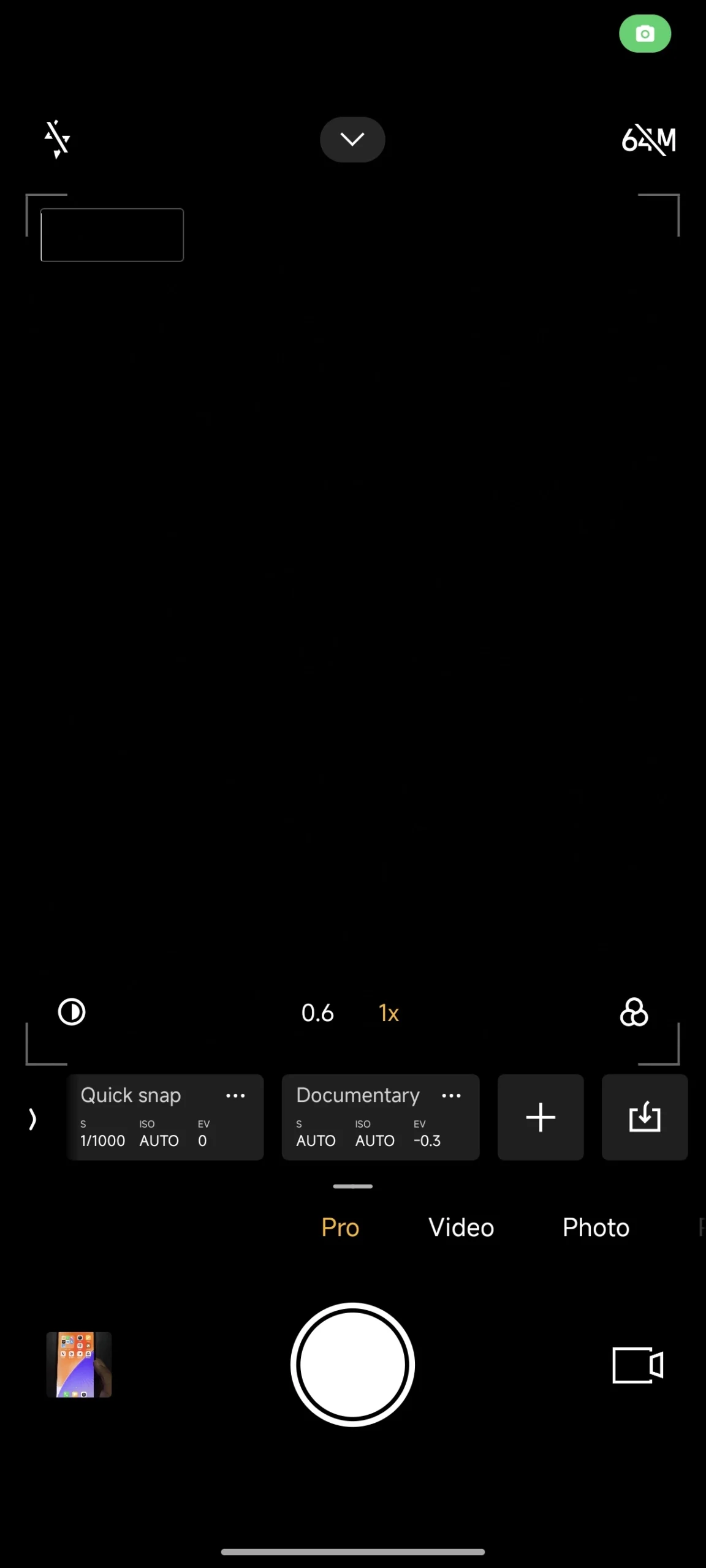Switch to Video mode
Screen dimensions: 706x1568
461,1227
